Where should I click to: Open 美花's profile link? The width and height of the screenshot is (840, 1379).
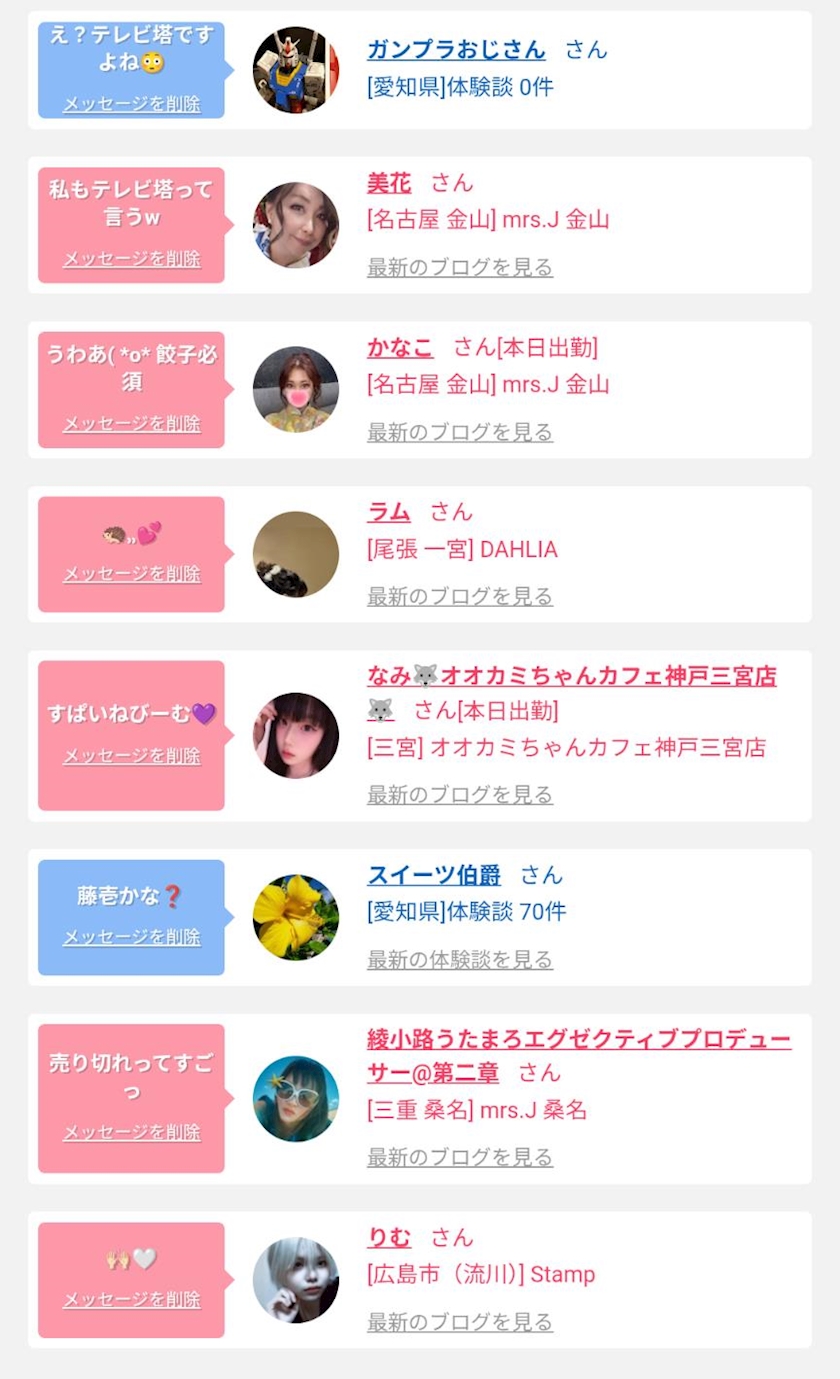click(x=389, y=183)
